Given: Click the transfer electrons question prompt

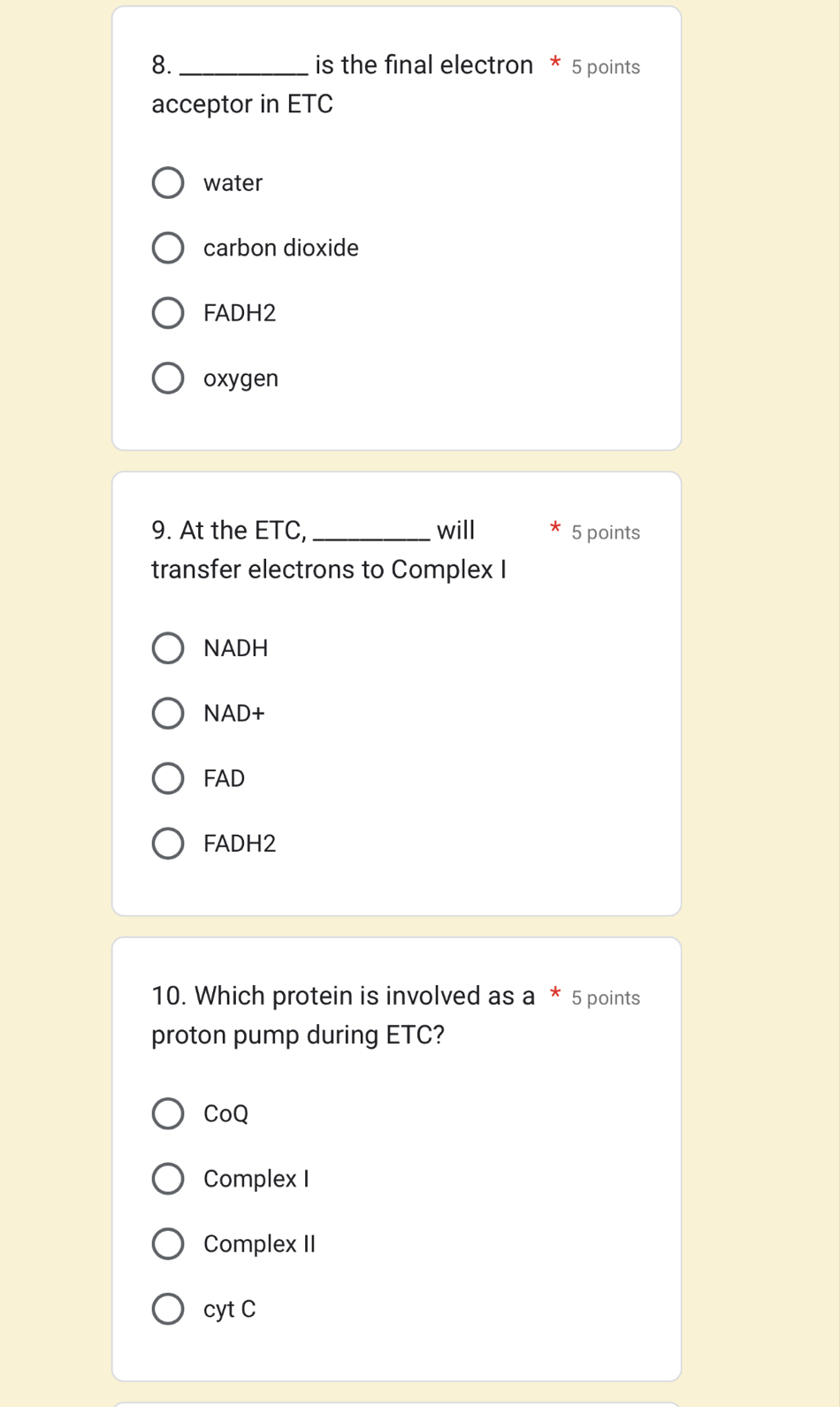Looking at the screenshot, I should (328, 549).
